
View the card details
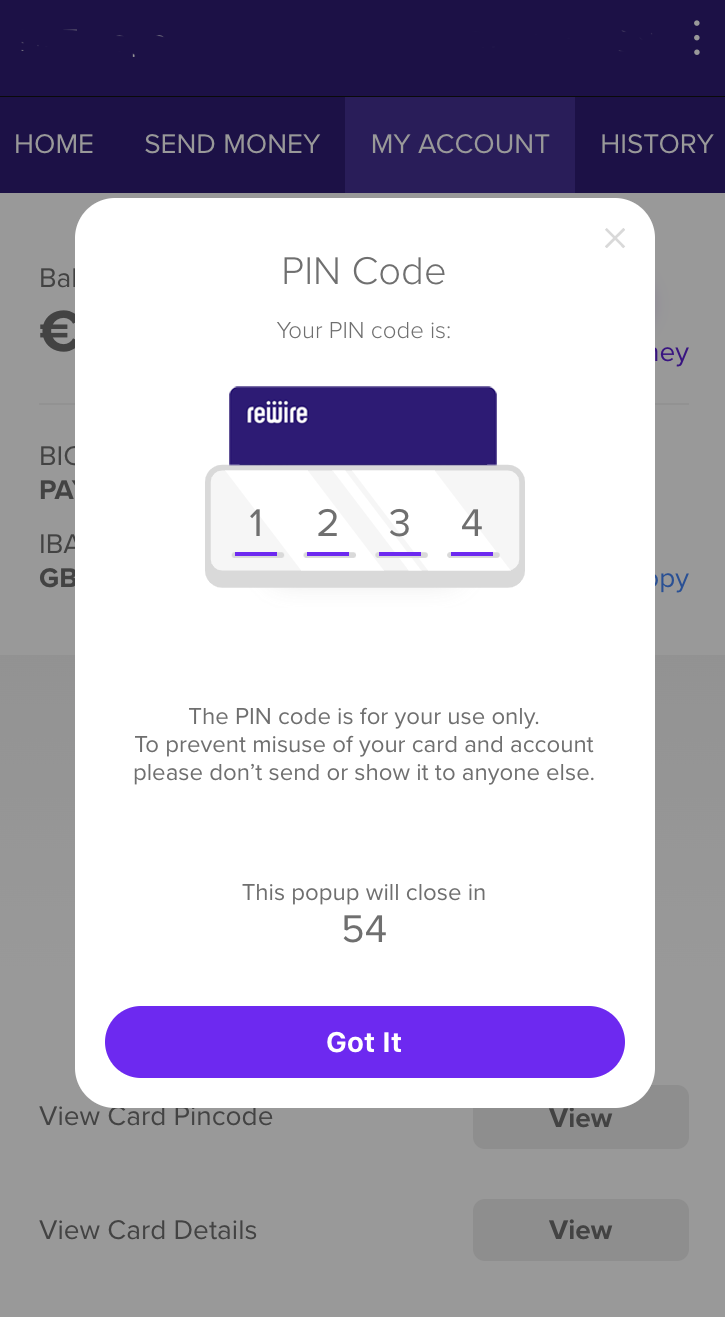pyautogui.click(x=581, y=1230)
